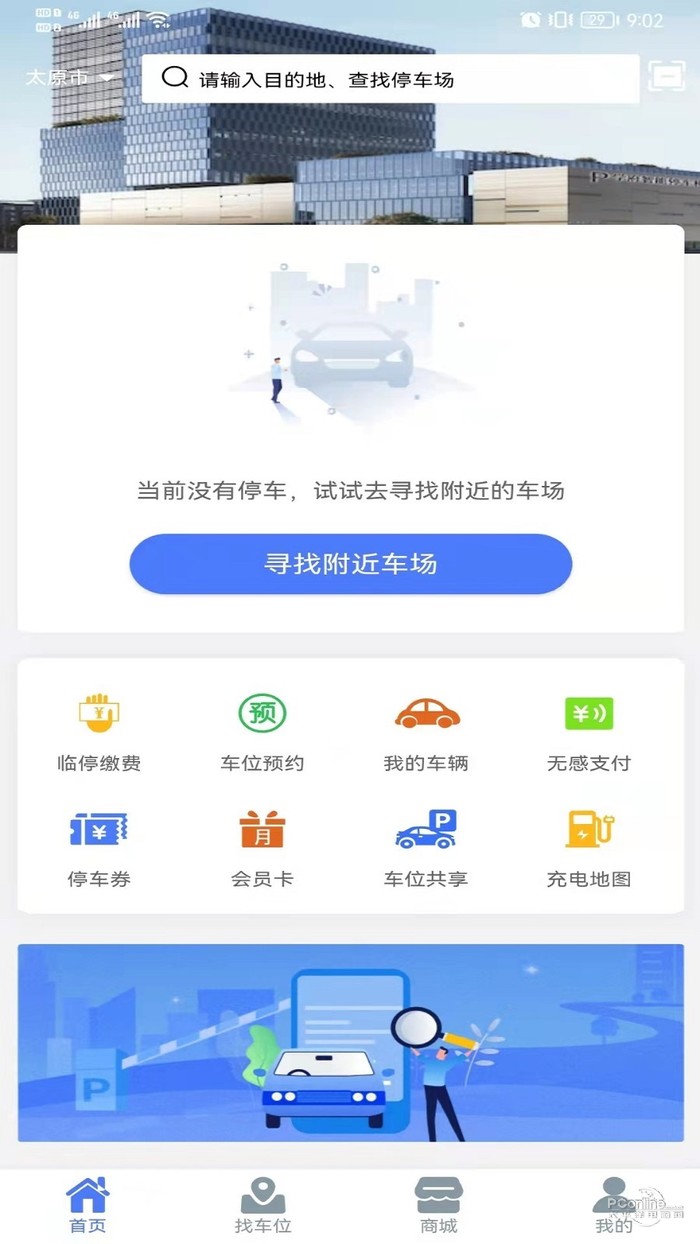
Task: Switch to the 我的 profile tab
Action: 613,1206
